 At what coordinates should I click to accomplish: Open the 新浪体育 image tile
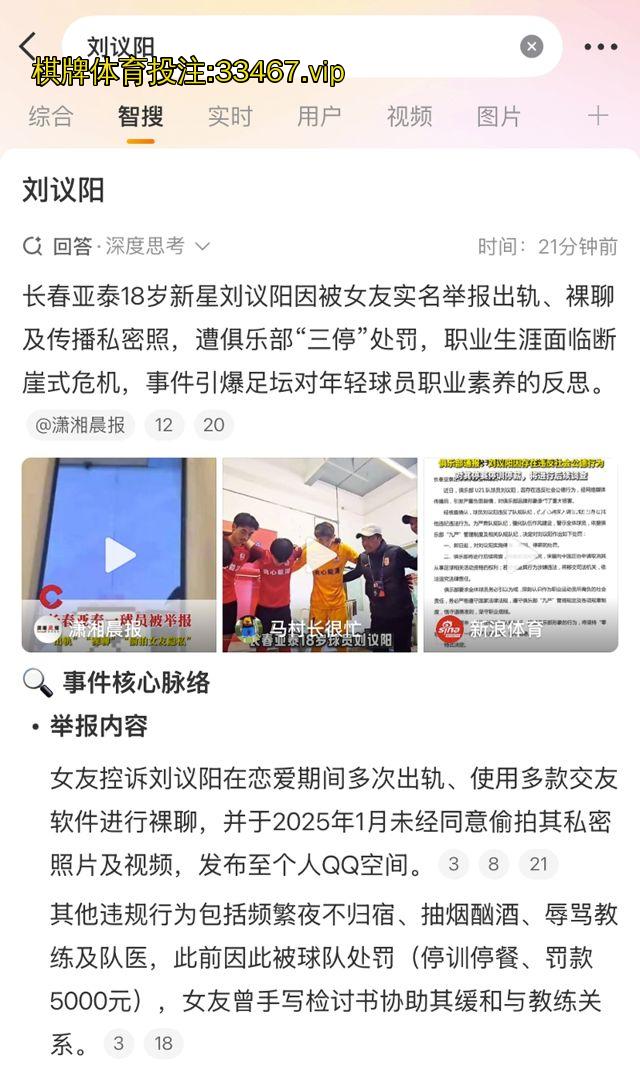pyautogui.click(x=521, y=555)
